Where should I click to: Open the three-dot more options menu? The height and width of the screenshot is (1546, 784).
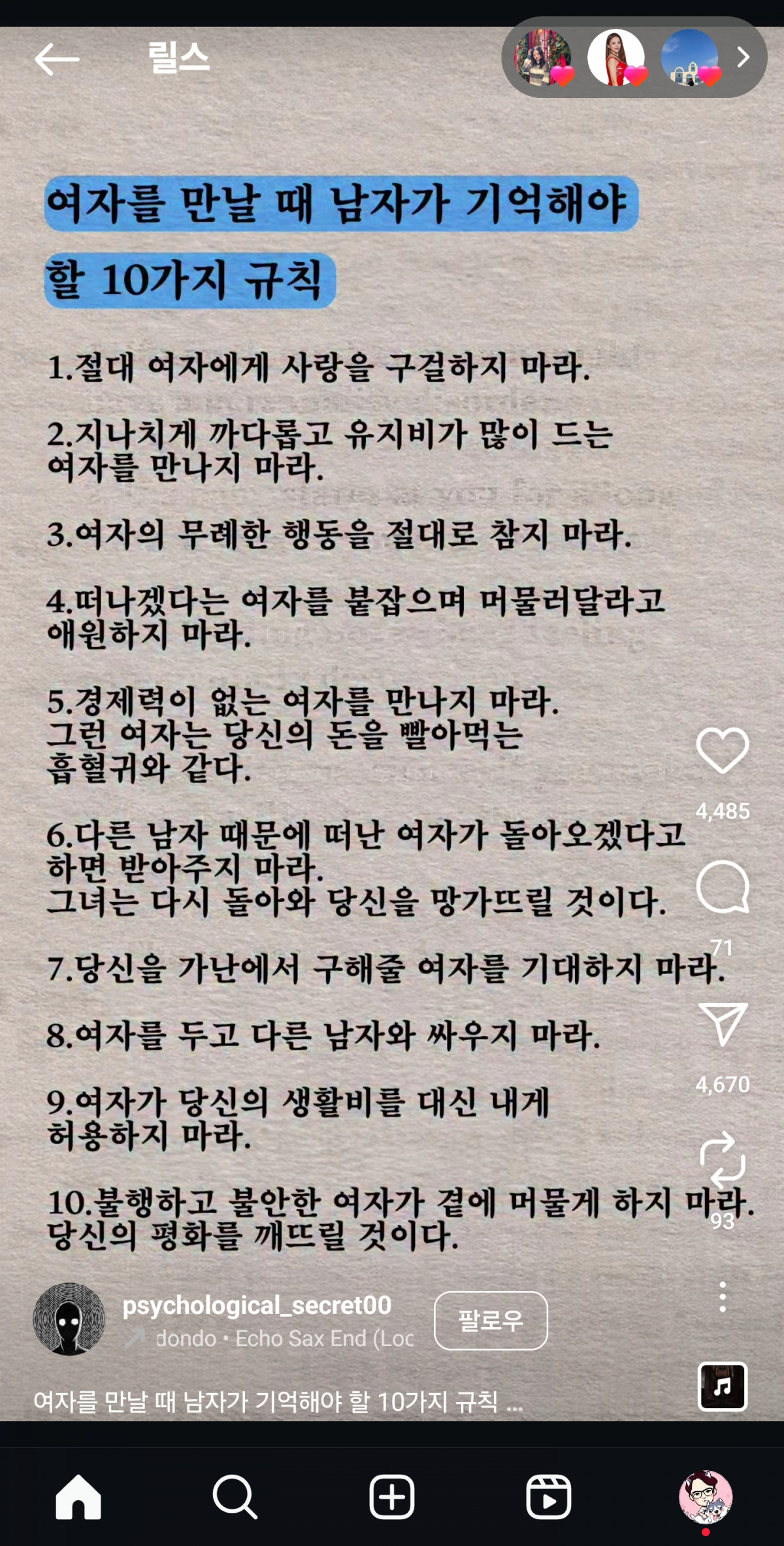click(722, 1296)
